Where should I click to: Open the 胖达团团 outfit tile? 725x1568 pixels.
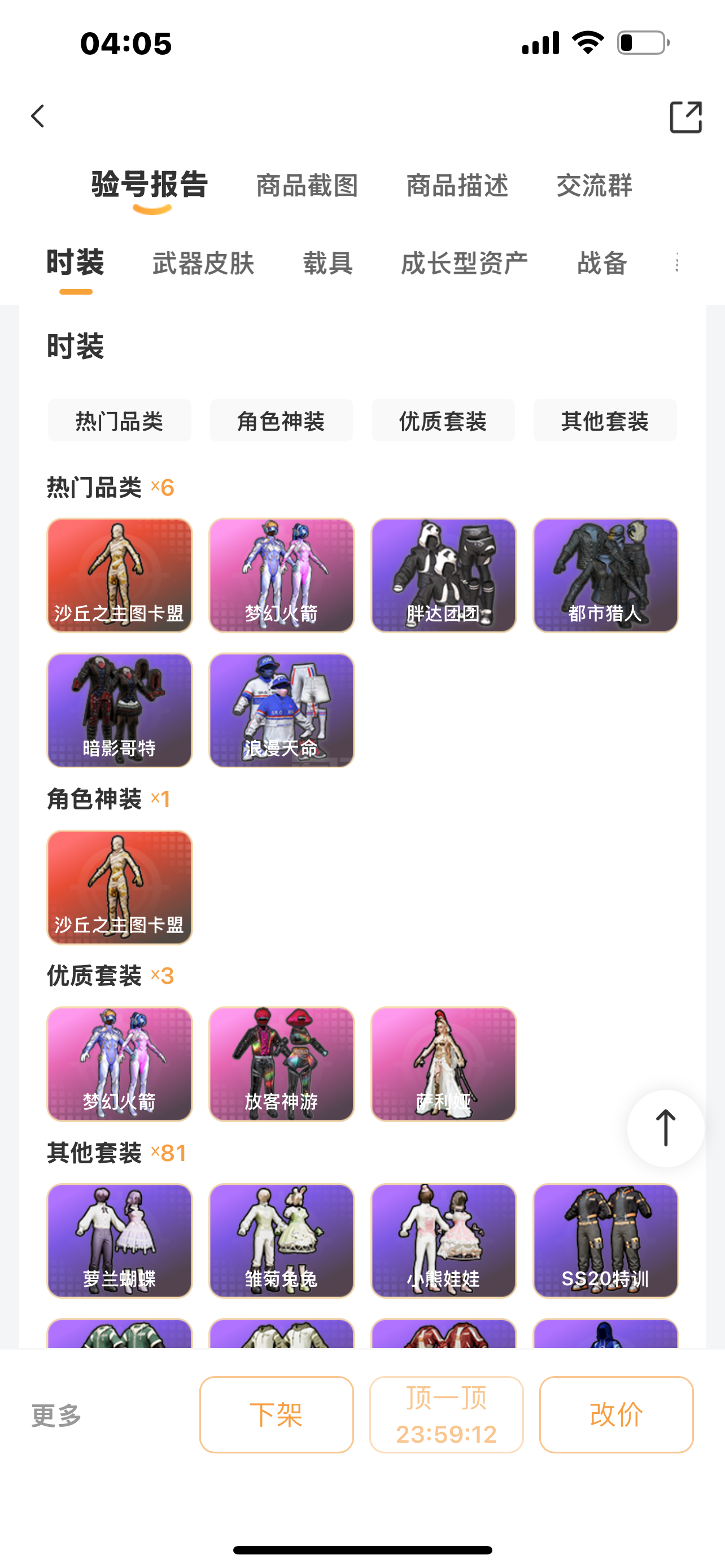click(x=443, y=575)
